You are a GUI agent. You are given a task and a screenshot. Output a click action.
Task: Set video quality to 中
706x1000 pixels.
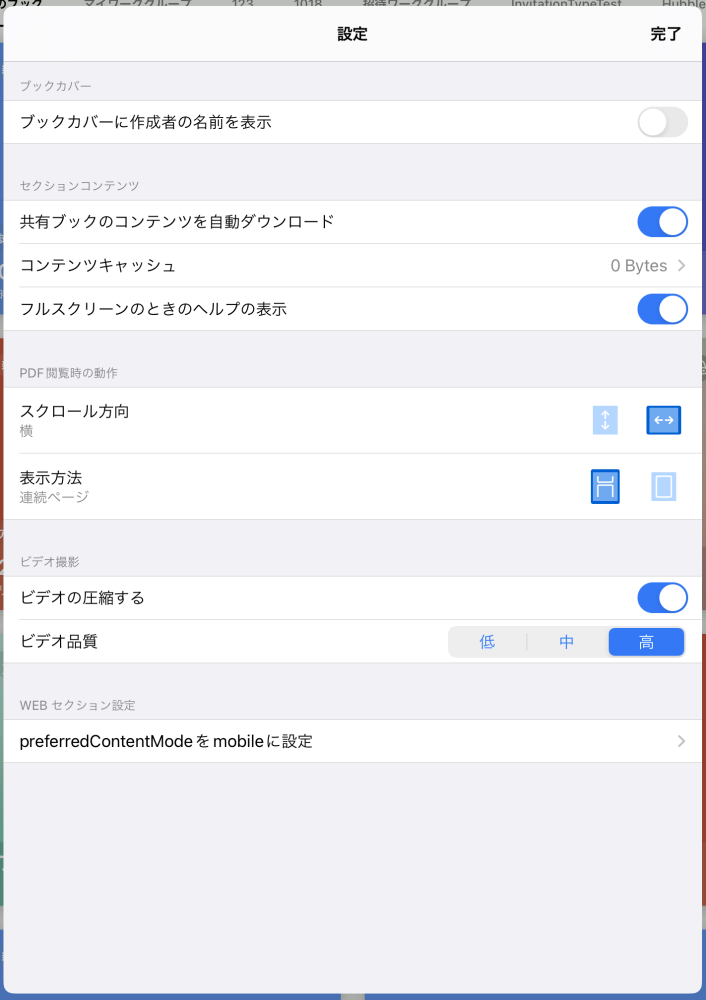(567, 642)
